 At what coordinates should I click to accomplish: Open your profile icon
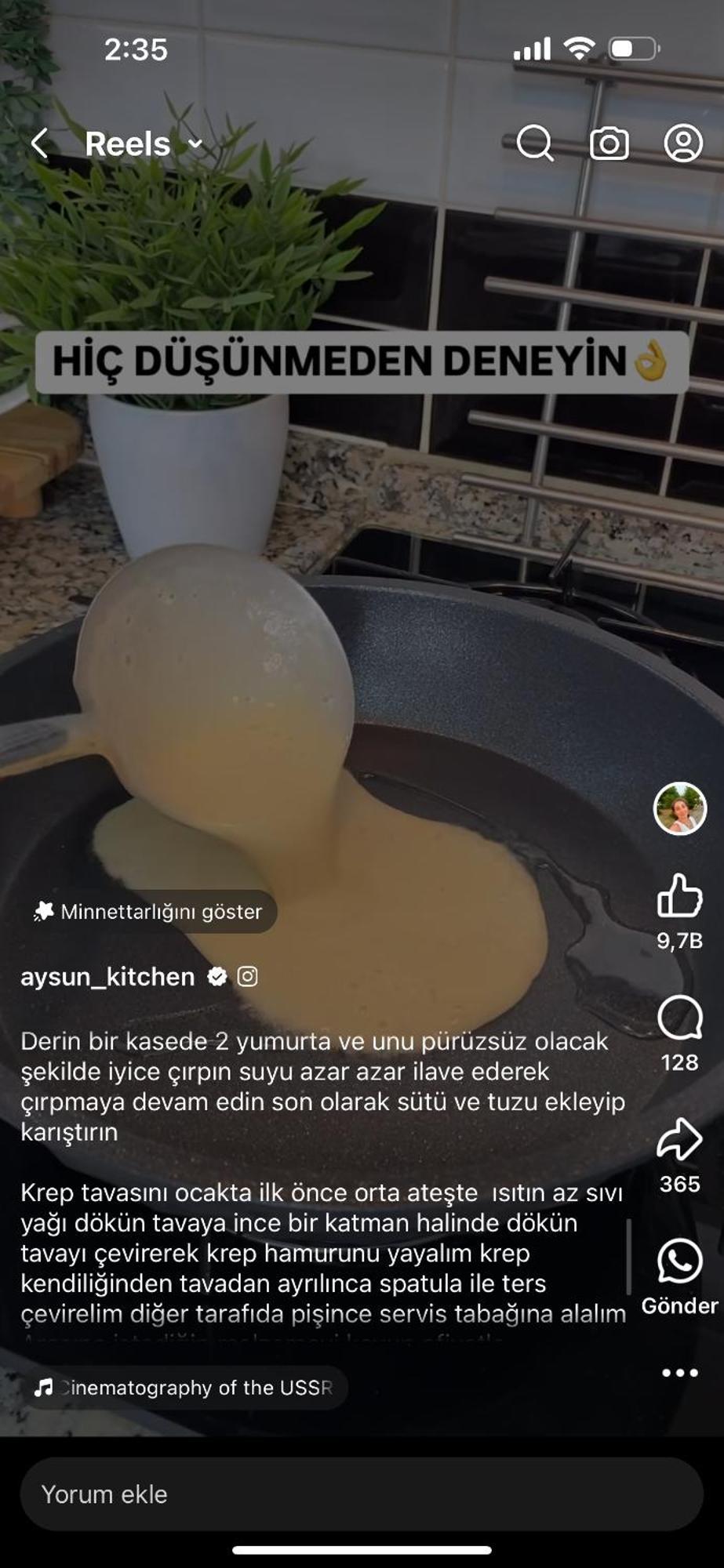(683, 143)
